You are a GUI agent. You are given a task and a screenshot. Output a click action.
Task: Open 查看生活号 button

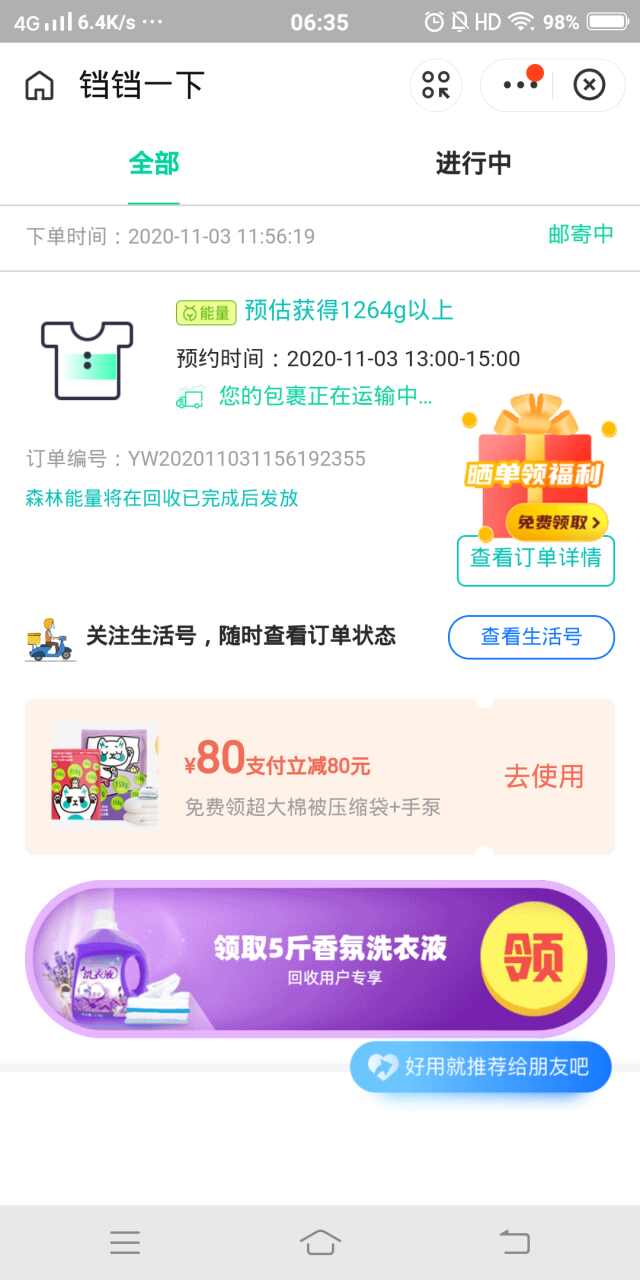(531, 637)
